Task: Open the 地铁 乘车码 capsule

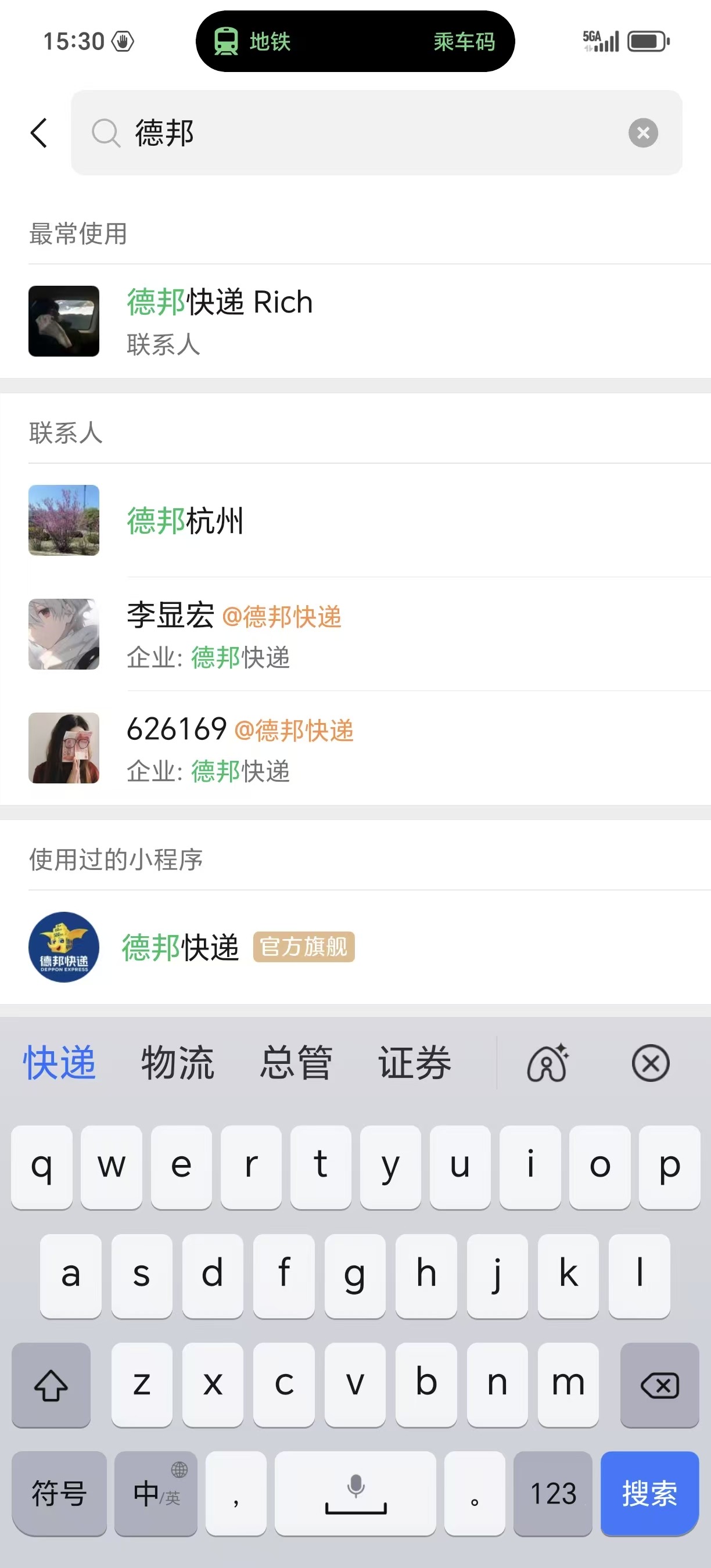Action: 355,41
